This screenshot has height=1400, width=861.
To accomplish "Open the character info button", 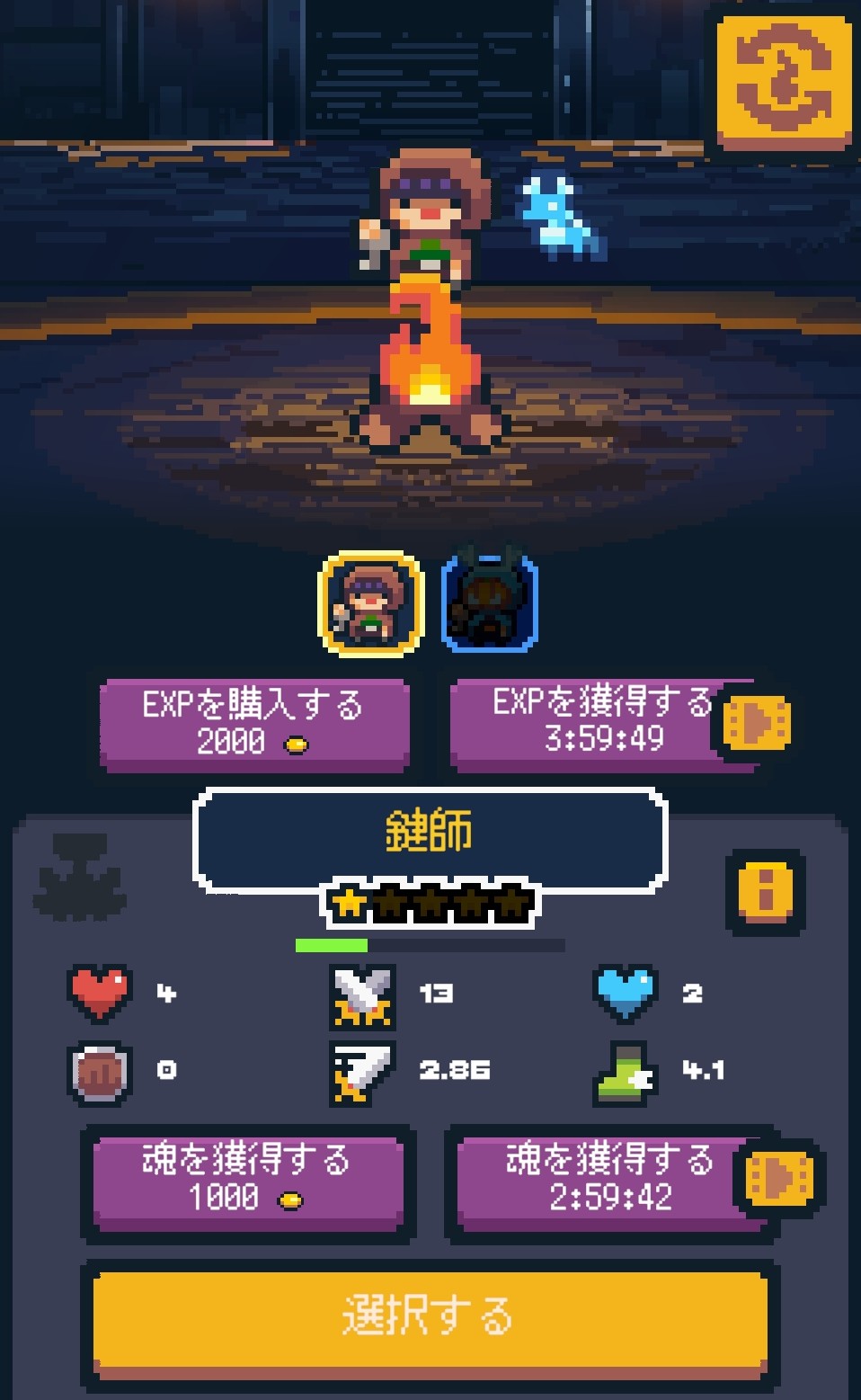I will [765, 891].
